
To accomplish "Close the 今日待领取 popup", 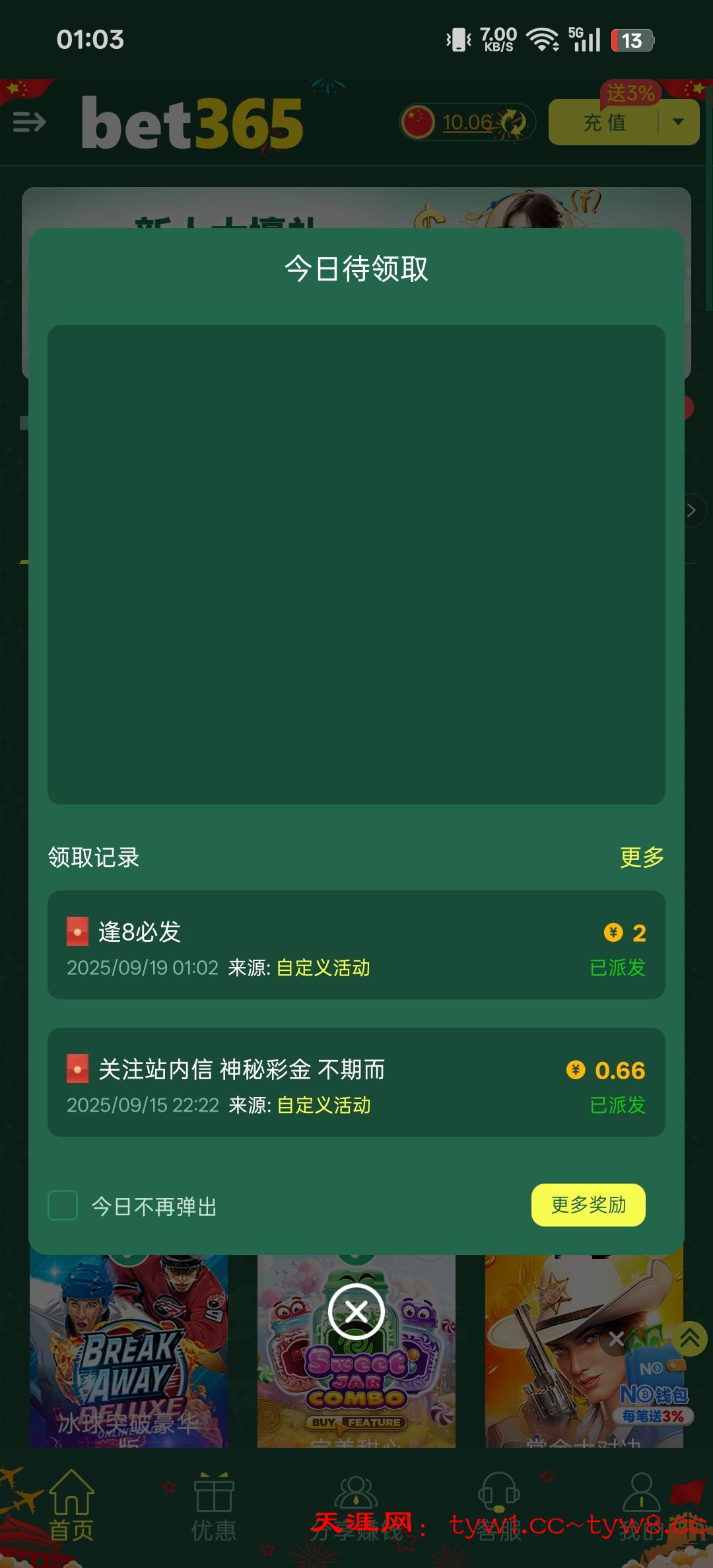I will [356, 1311].
